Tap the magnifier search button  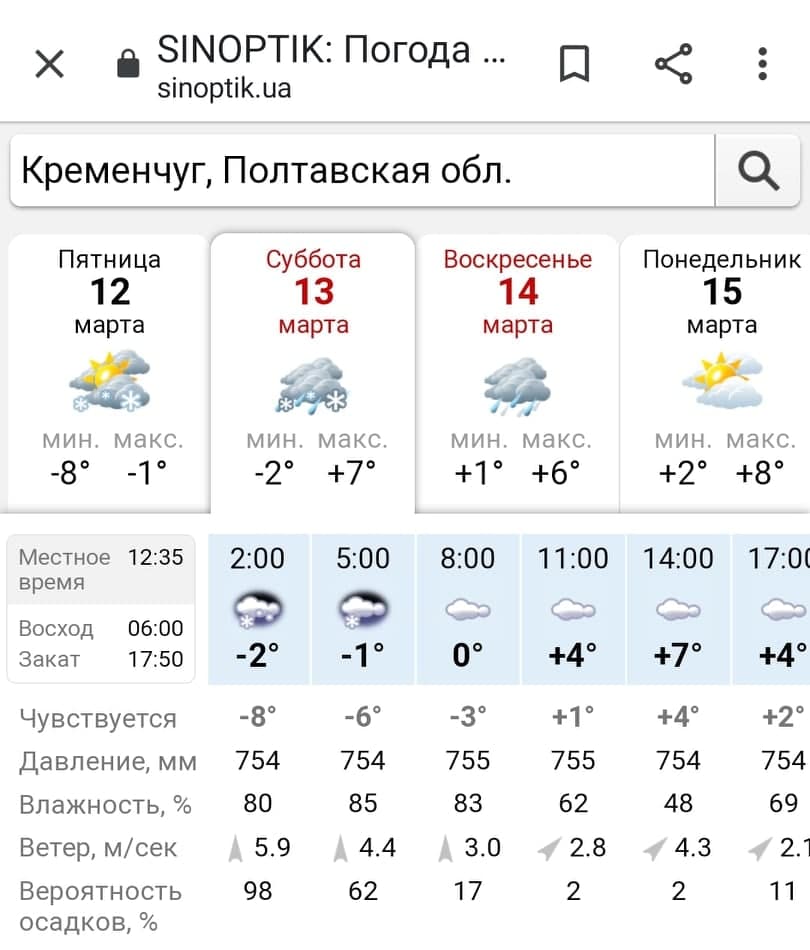[x=758, y=172]
